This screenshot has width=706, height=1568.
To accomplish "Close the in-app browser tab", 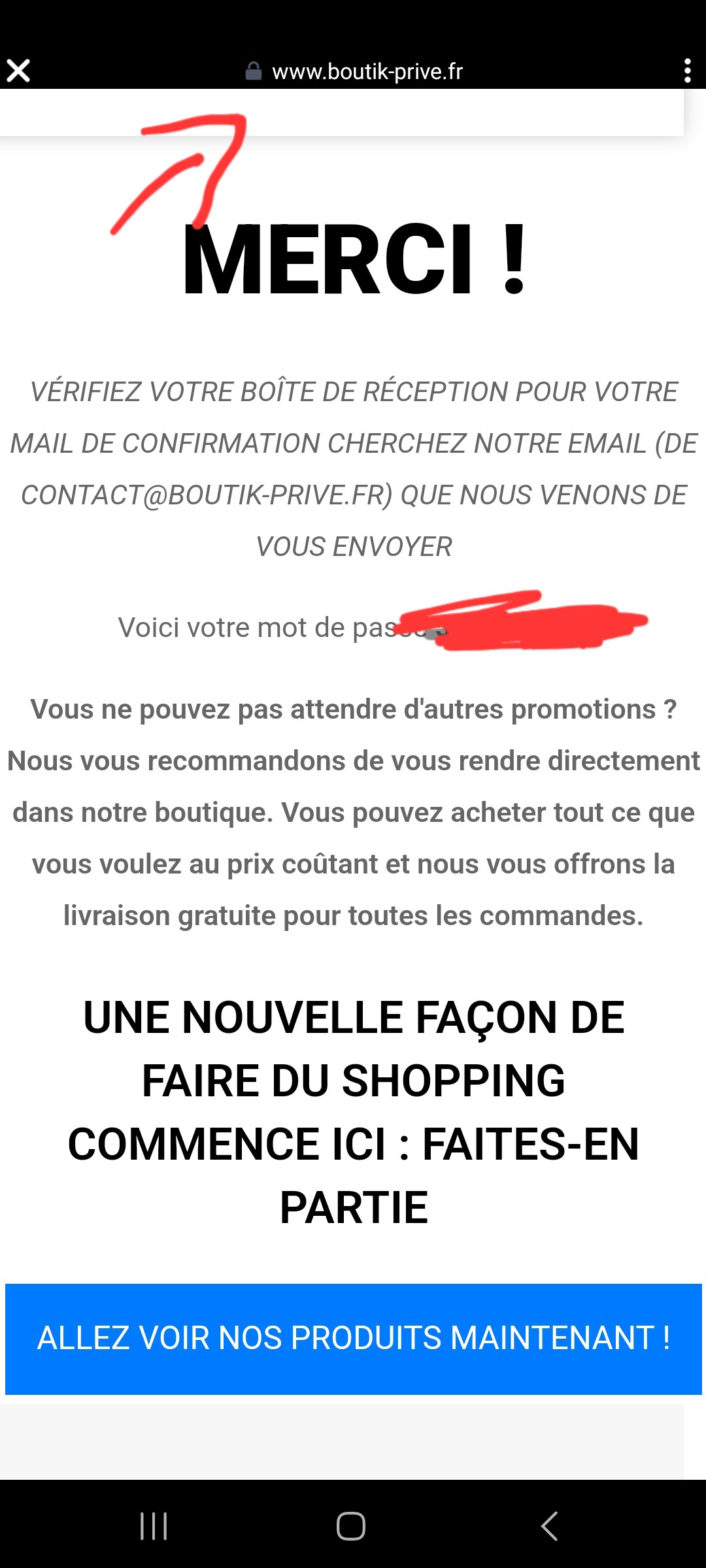I will 18,71.
